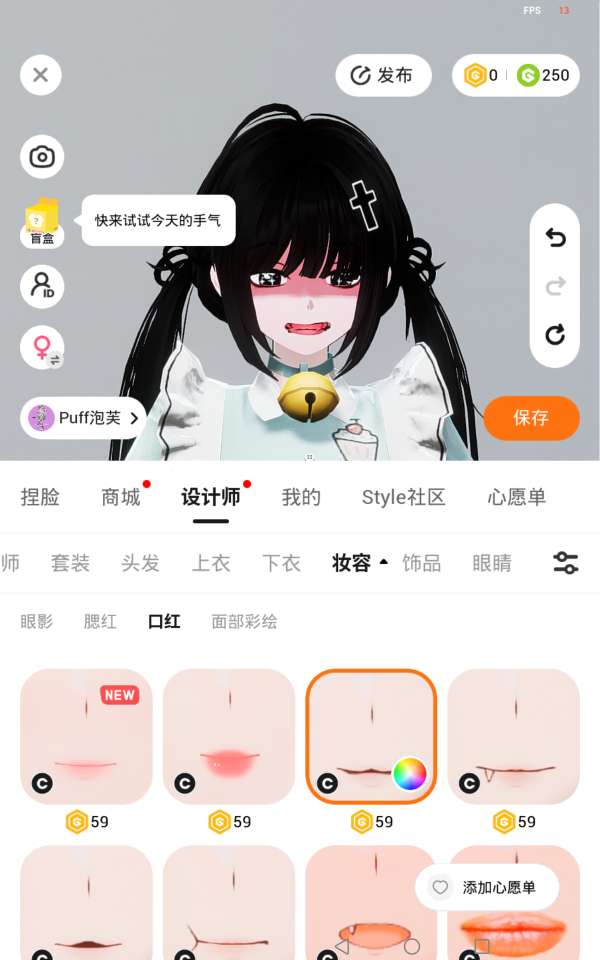Open the Style社区 tab
The image size is (600, 960).
(x=403, y=497)
